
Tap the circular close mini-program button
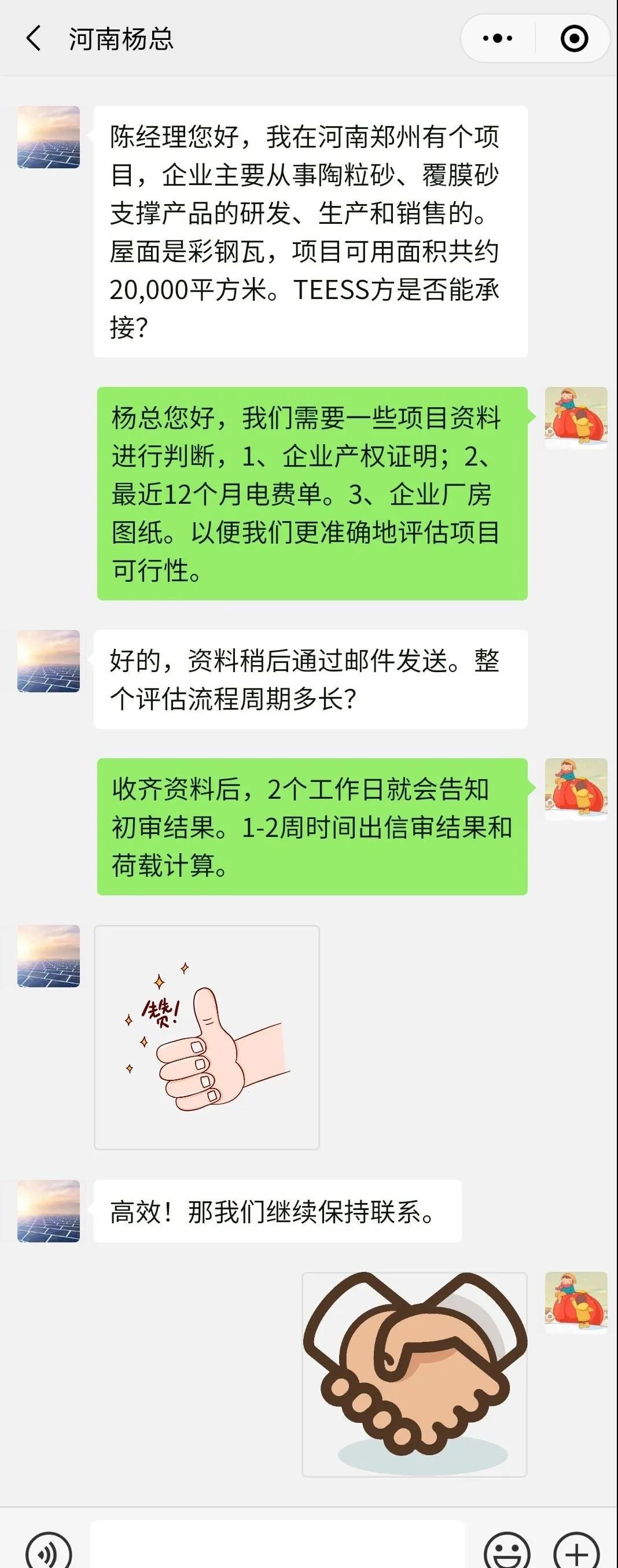click(573, 38)
